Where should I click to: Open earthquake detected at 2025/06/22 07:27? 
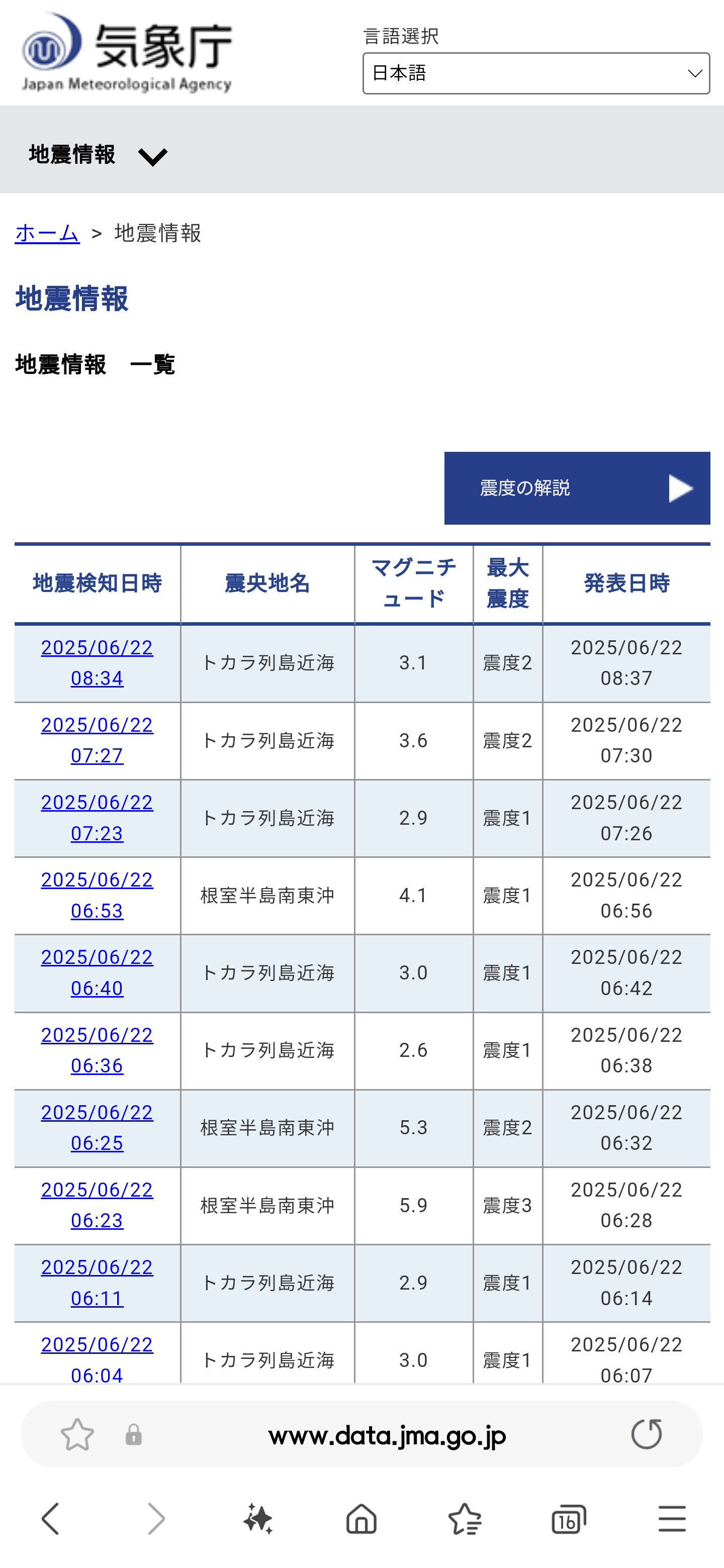[97, 740]
